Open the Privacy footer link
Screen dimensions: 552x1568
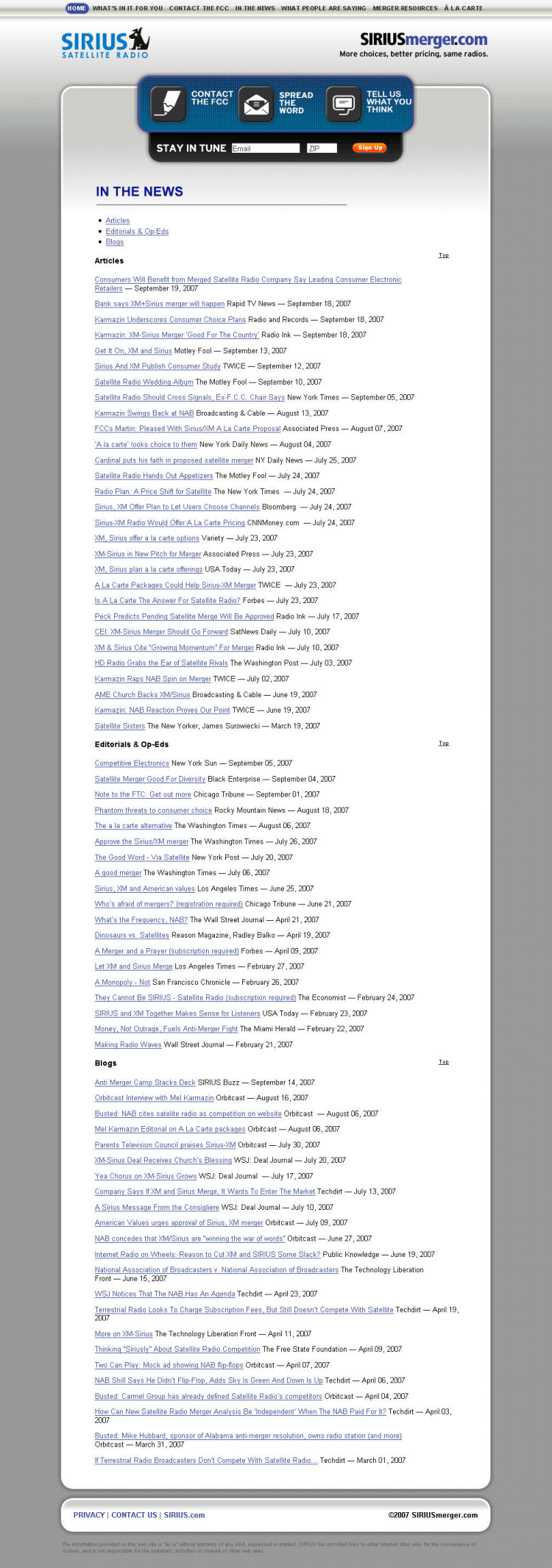(x=89, y=1515)
